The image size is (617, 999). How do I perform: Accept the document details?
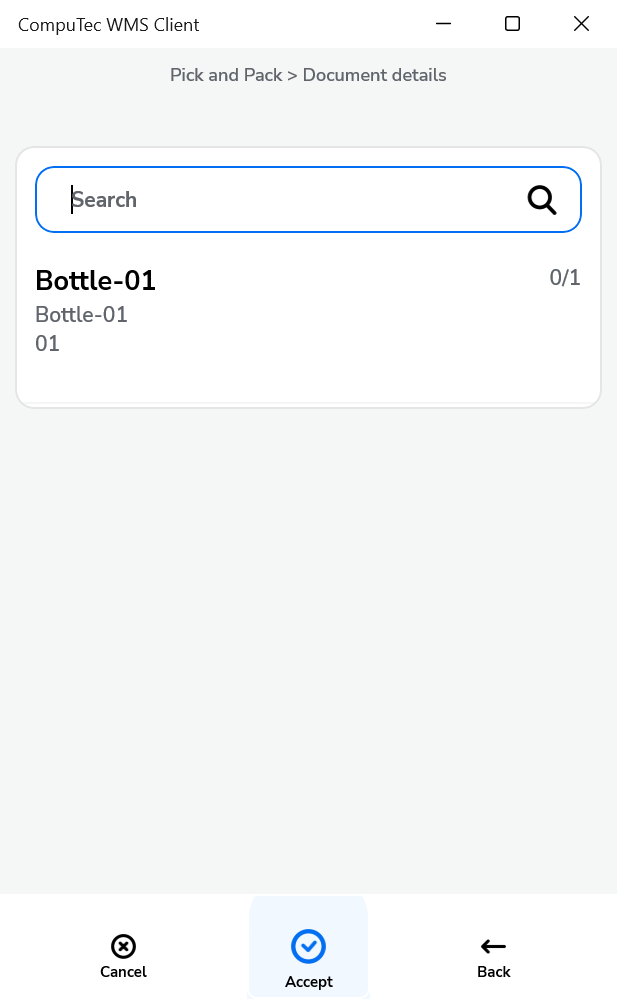(308, 956)
